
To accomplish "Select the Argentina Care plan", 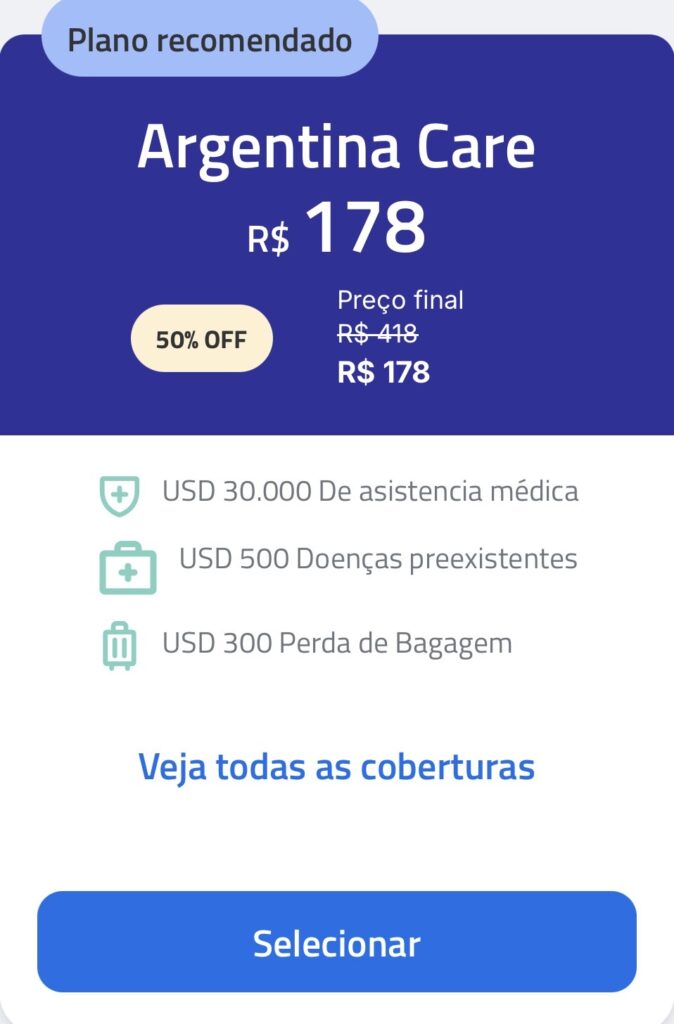I will tap(336, 942).
